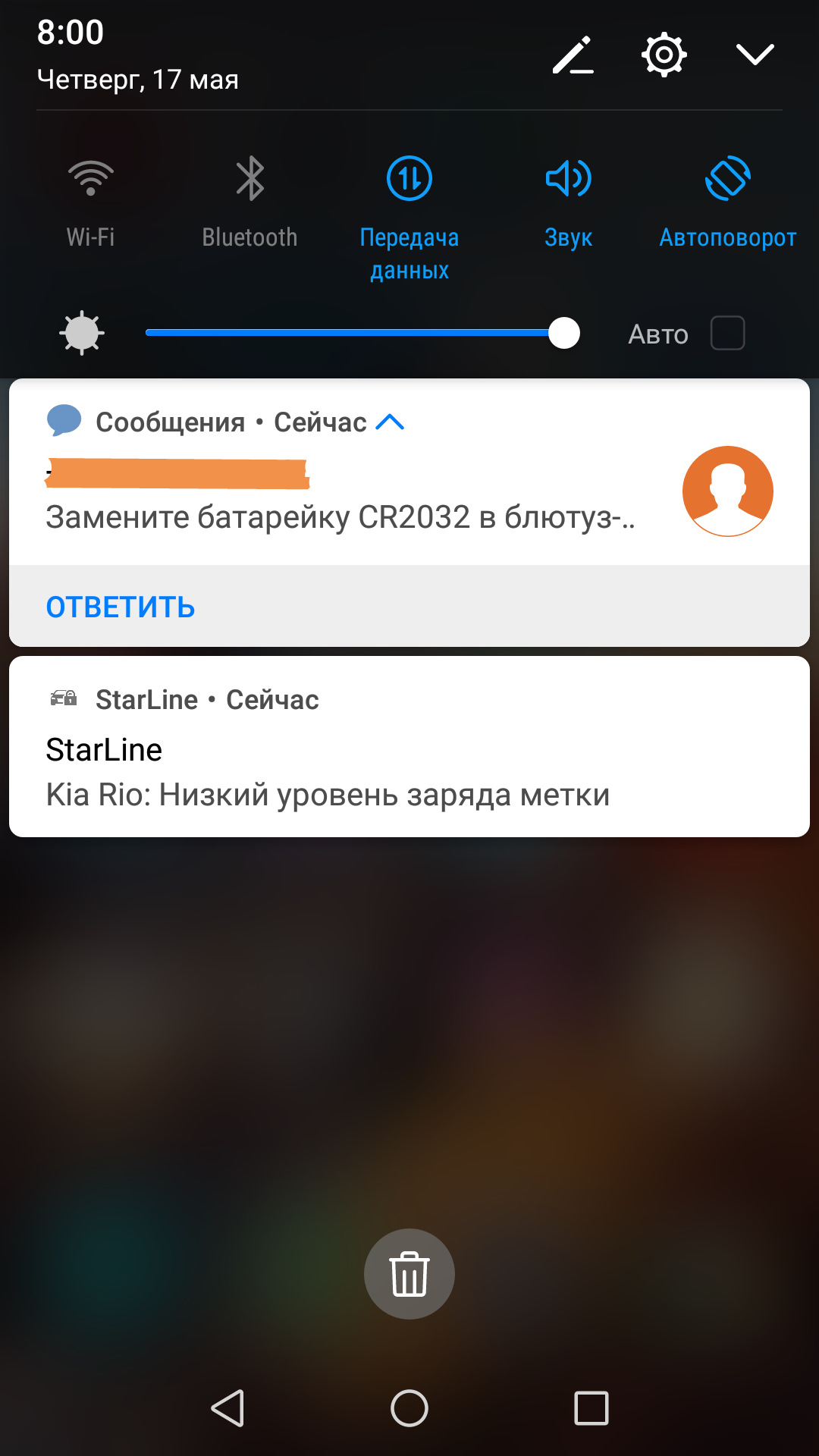This screenshot has height=1456, width=819.
Task: Open the message about CR2032 battery
Action: click(x=340, y=517)
